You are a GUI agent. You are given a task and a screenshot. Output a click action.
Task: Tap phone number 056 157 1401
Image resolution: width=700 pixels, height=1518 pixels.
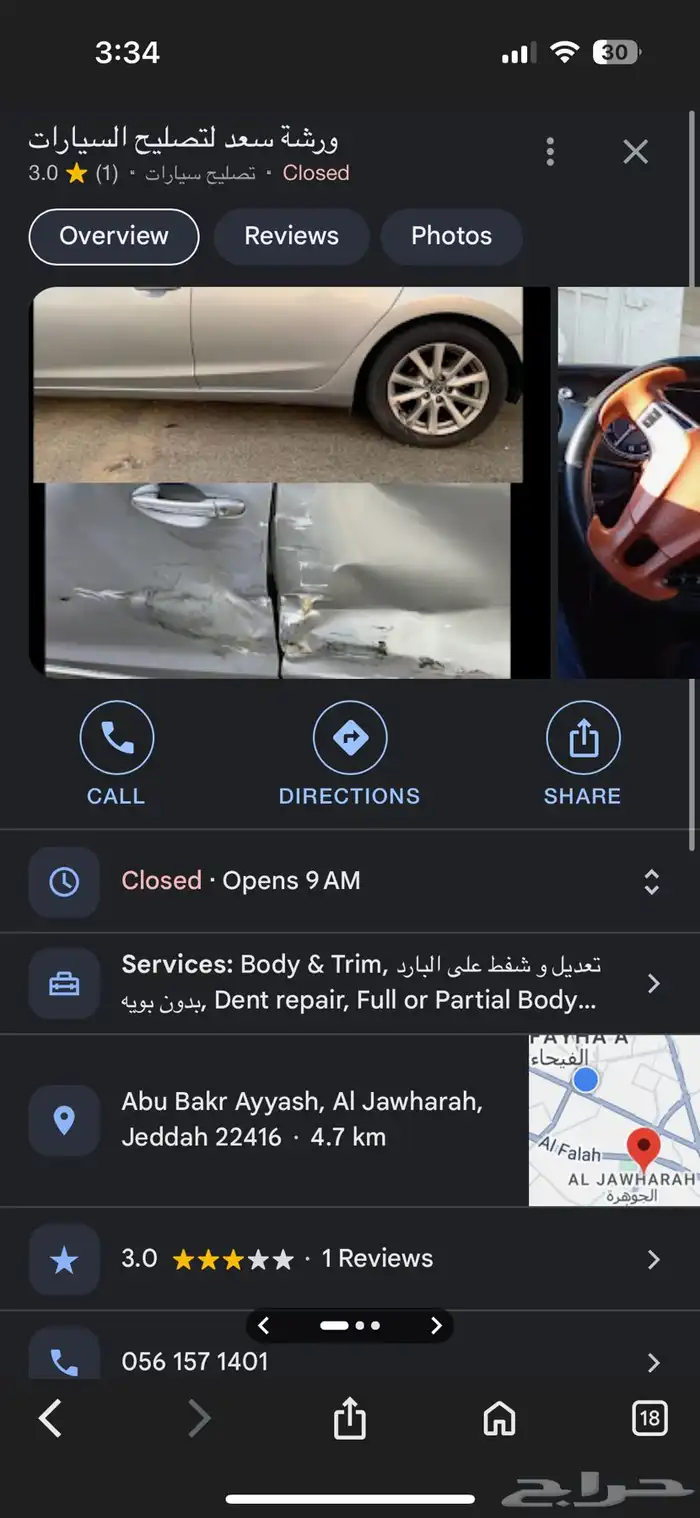[196, 1361]
